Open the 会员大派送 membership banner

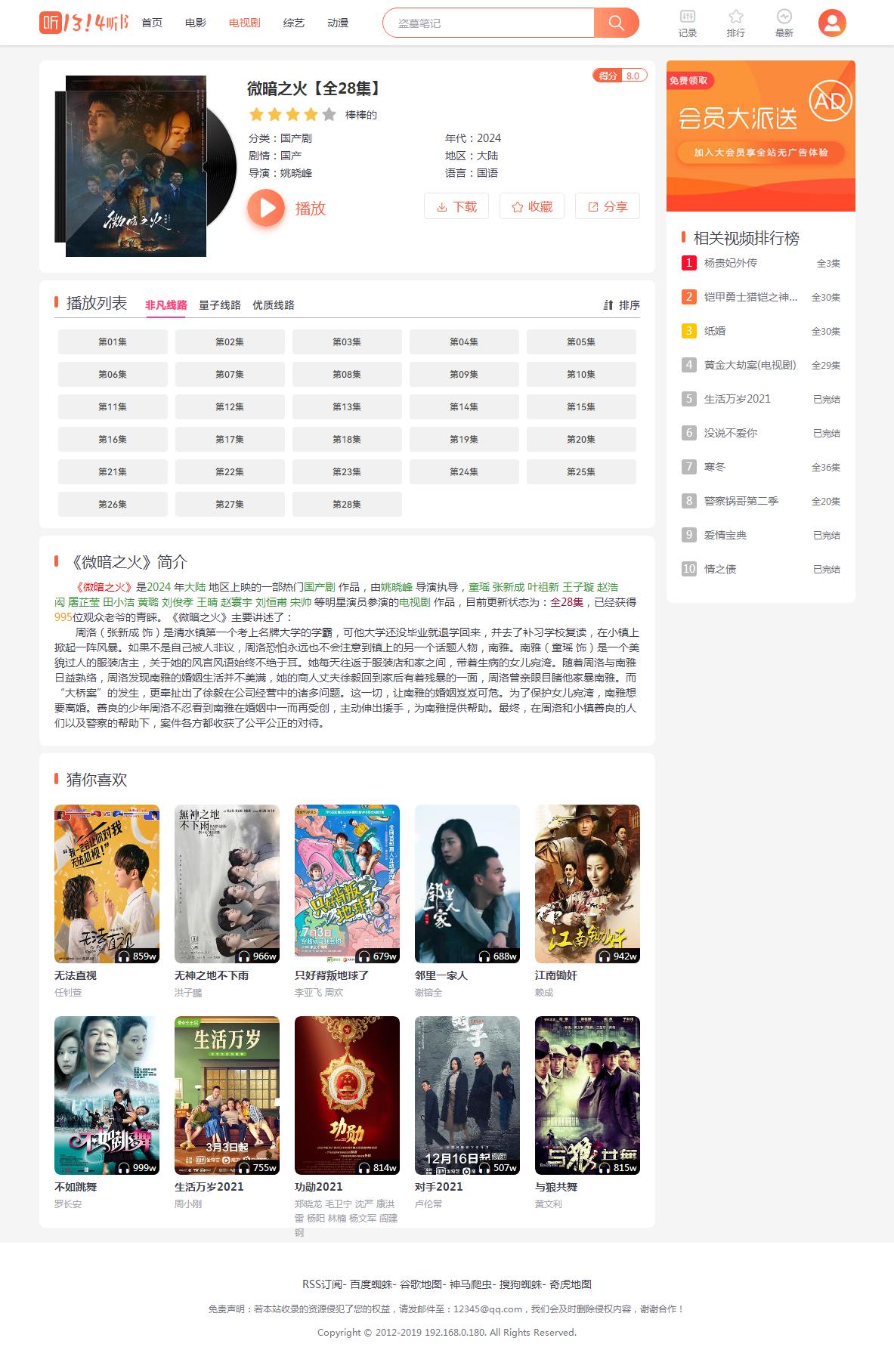(760, 136)
